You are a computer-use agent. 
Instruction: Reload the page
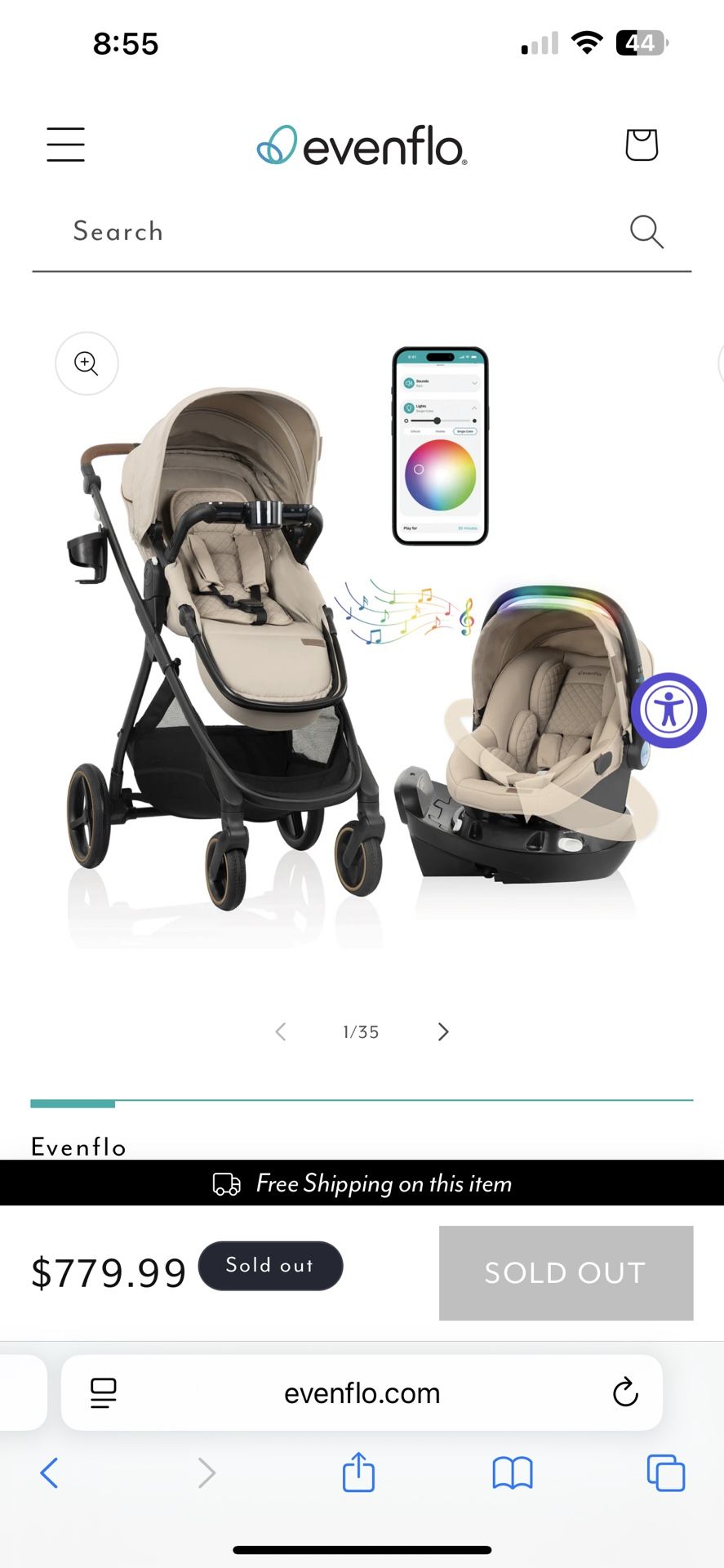tap(625, 1392)
